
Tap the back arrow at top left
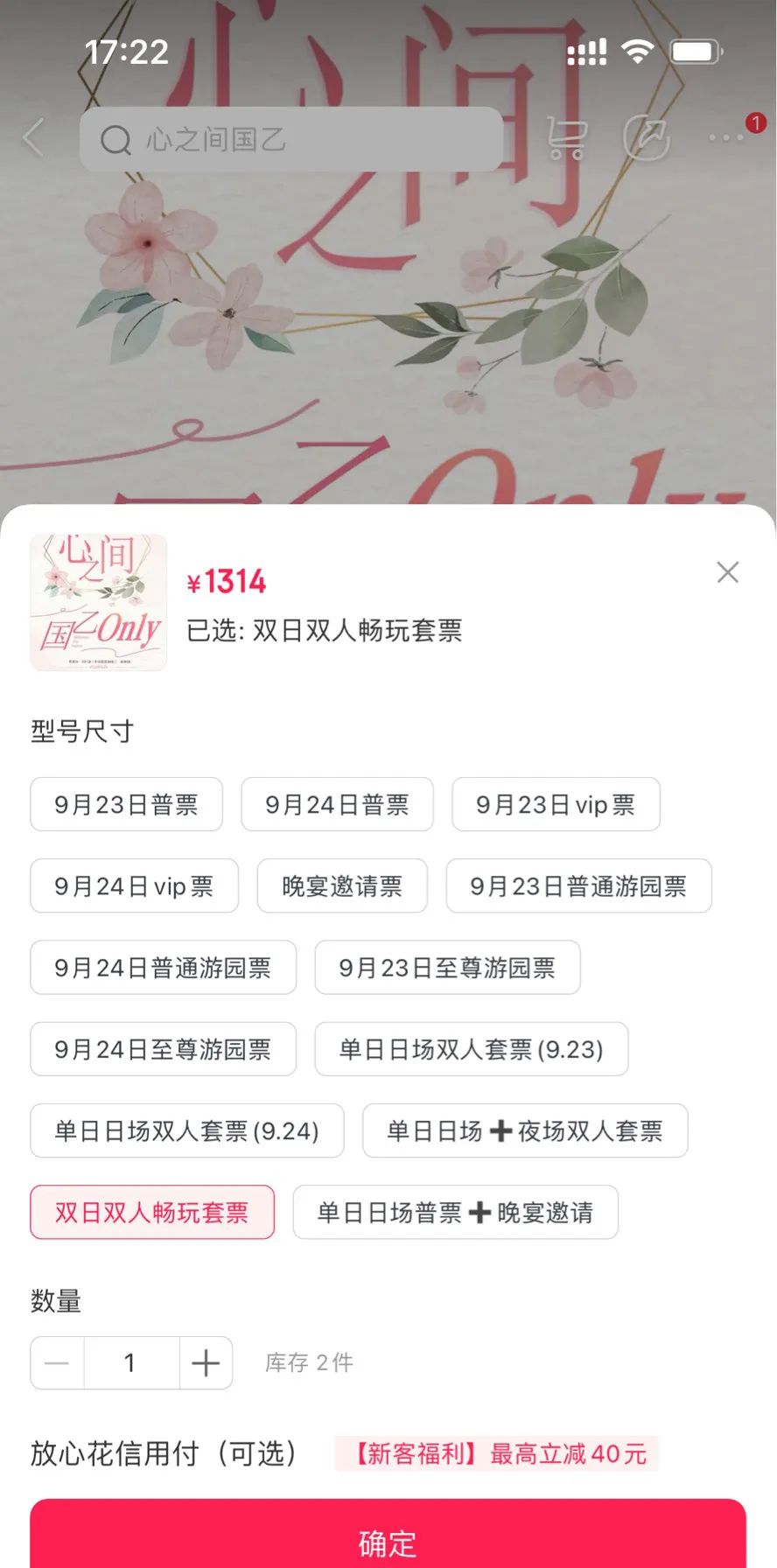click(32, 138)
